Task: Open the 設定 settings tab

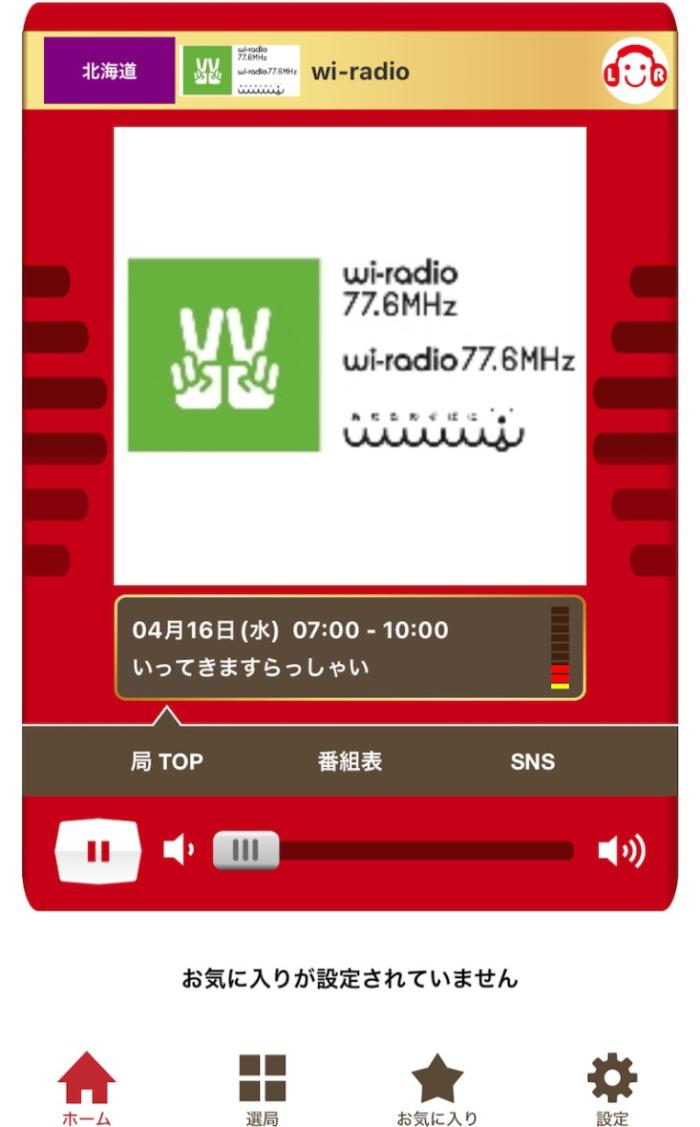Action: click(612, 1088)
